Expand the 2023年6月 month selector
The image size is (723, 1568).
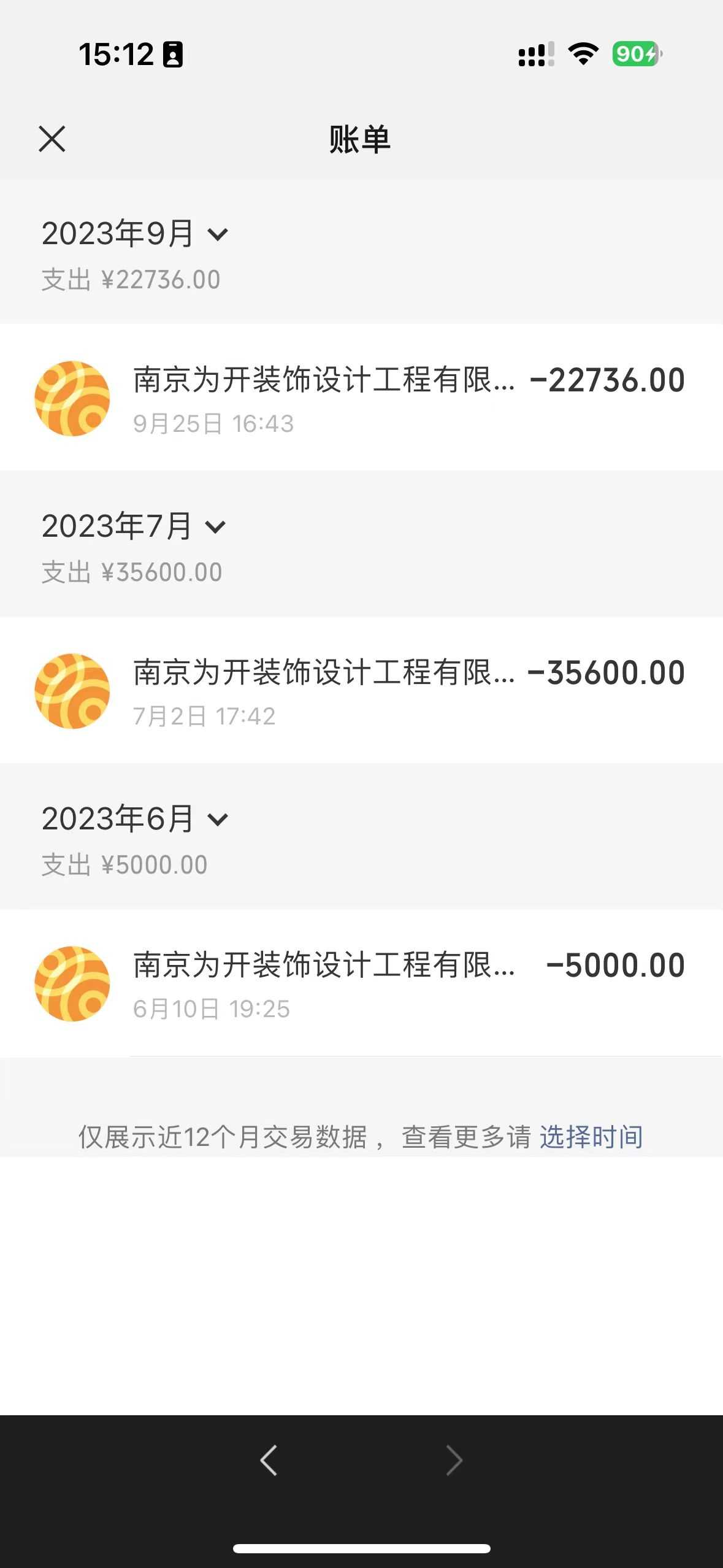pyautogui.click(x=135, y=819)
